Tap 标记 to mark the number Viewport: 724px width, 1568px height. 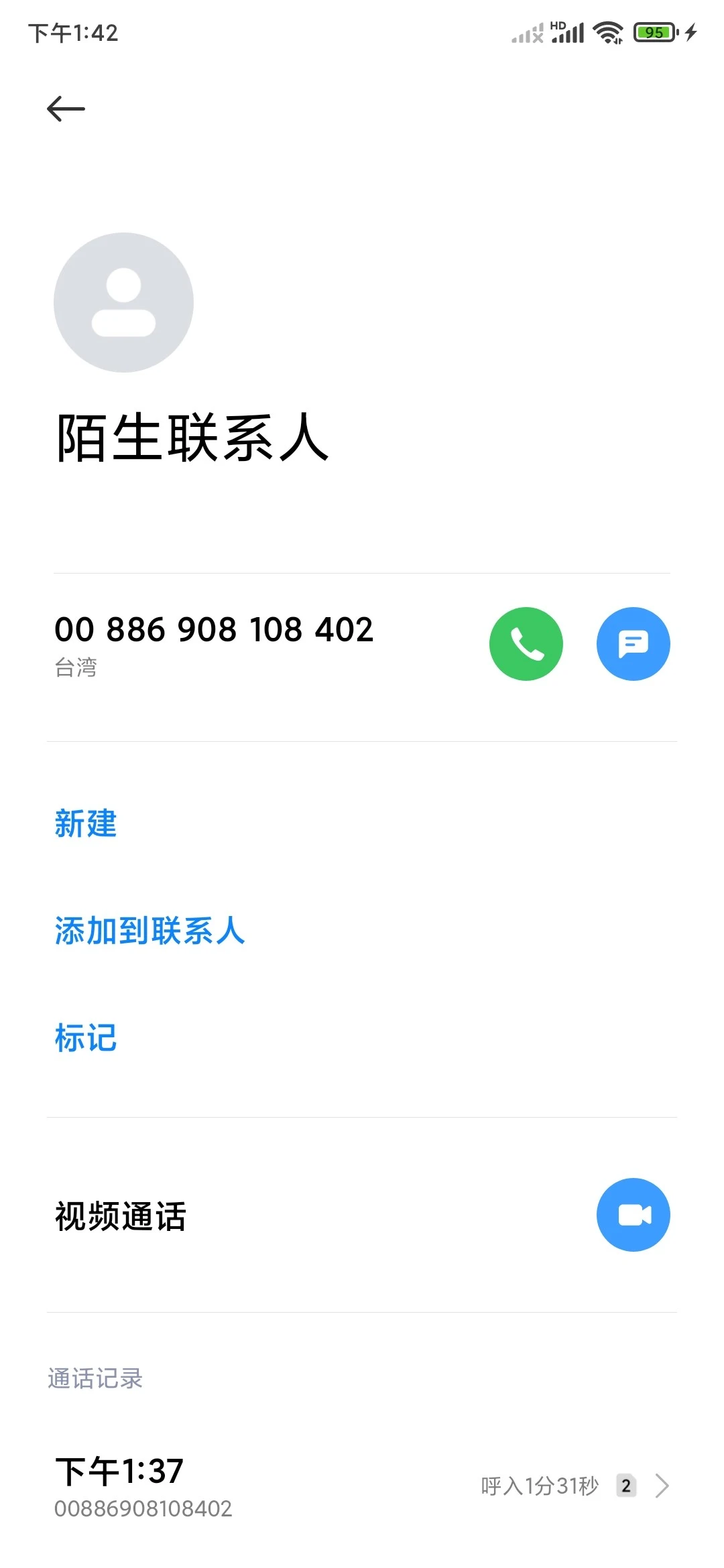[x=85, y=1039]
